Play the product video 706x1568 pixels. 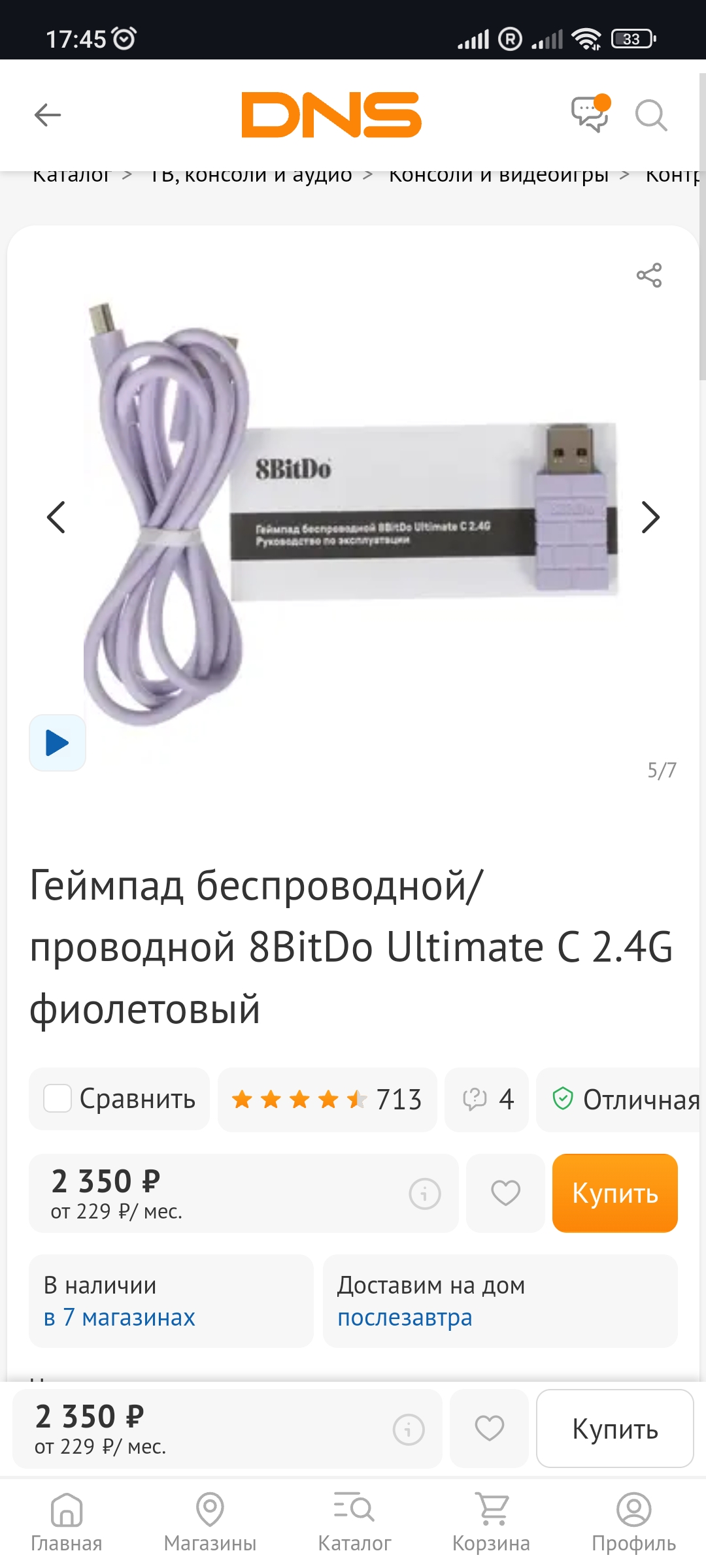click(x=58, y=743)
